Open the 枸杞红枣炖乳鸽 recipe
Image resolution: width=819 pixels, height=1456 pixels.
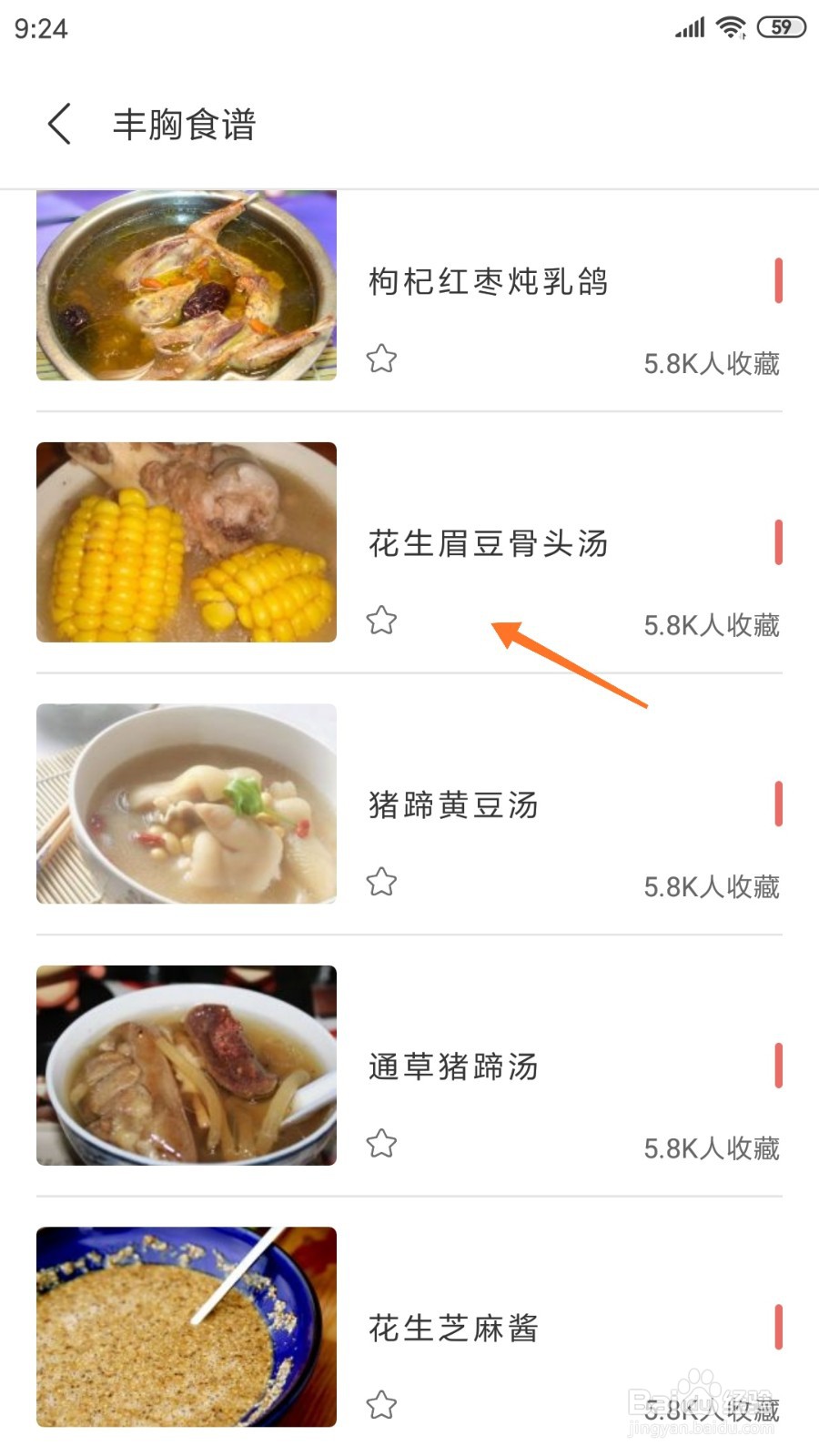tap(488, 282)
